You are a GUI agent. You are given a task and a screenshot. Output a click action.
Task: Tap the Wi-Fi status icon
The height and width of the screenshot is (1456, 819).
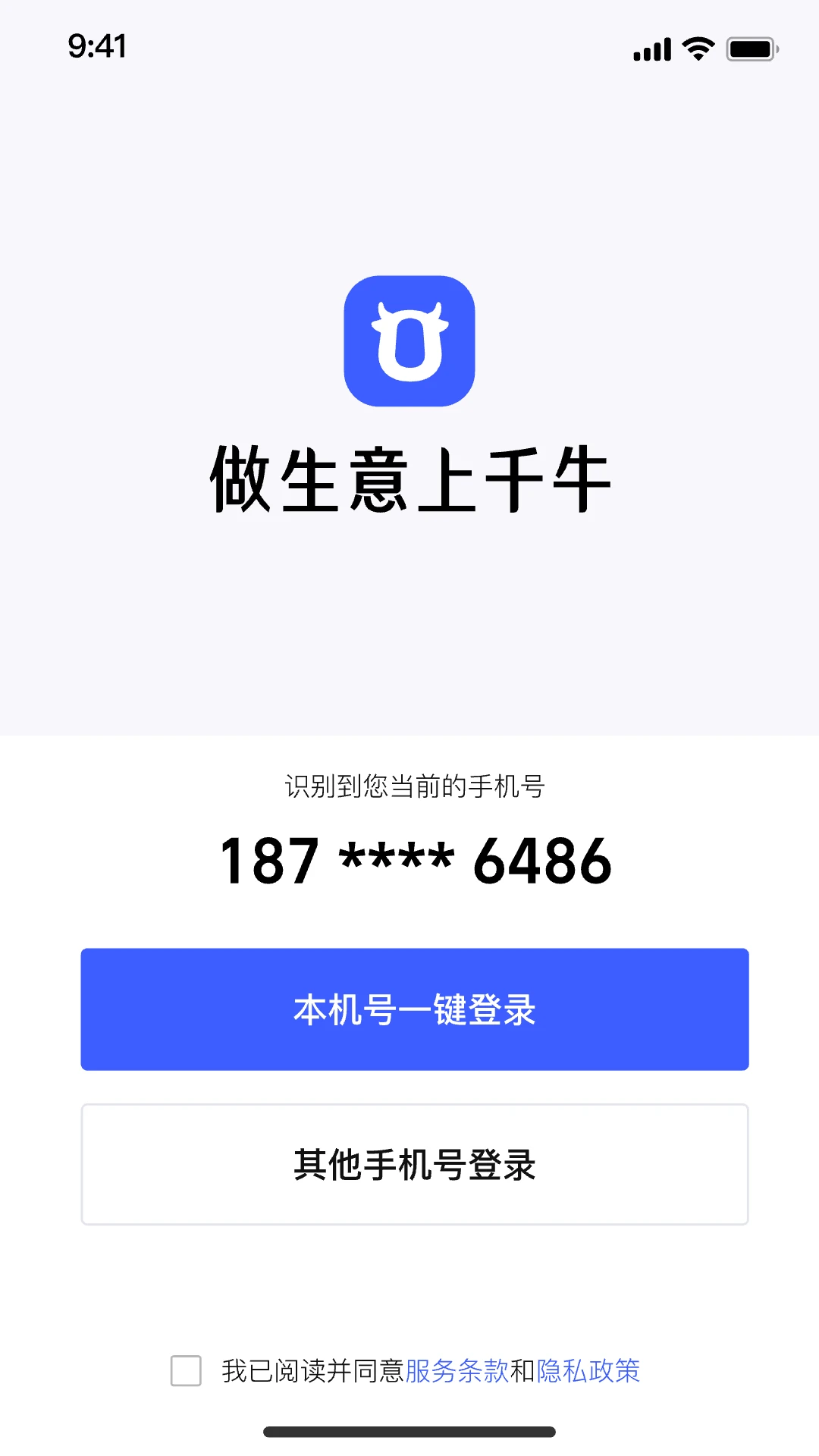pyautogui.click(x=697, y=47)
